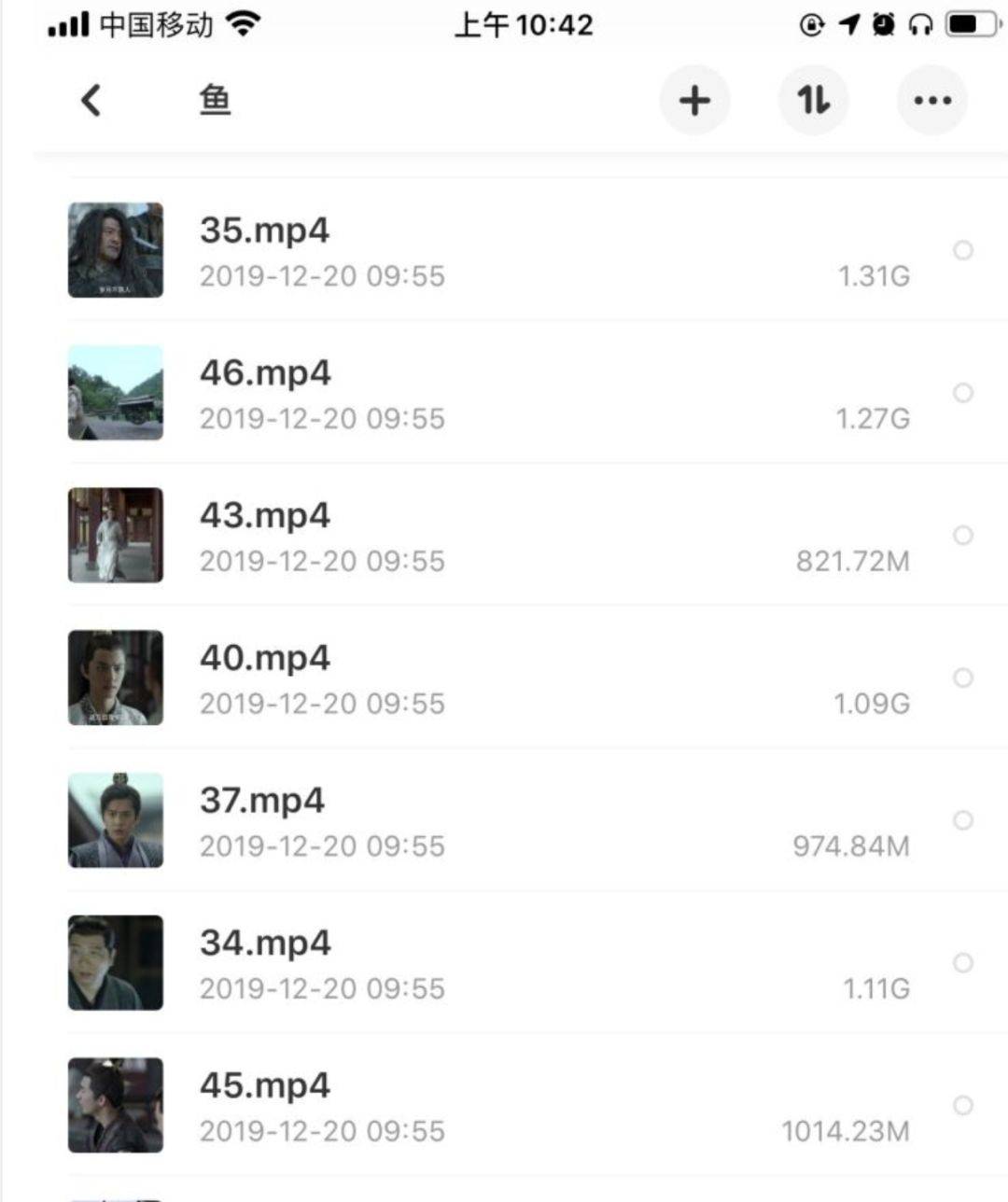The height and width of the screenshot is (1202, 1008).
Task: Open the video 46.mp4
Action: coord(265,374)
